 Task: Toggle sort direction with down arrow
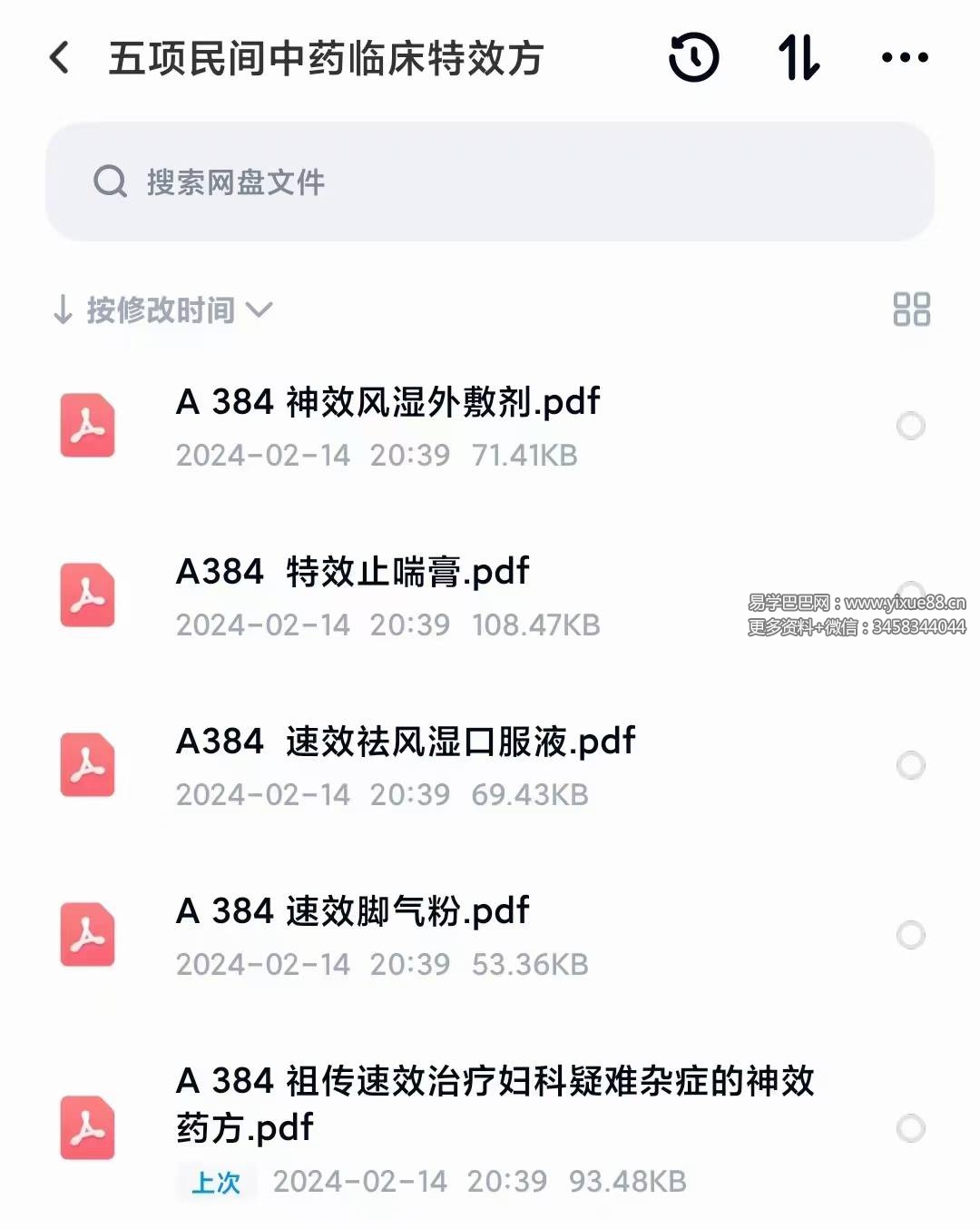point(62,310)
